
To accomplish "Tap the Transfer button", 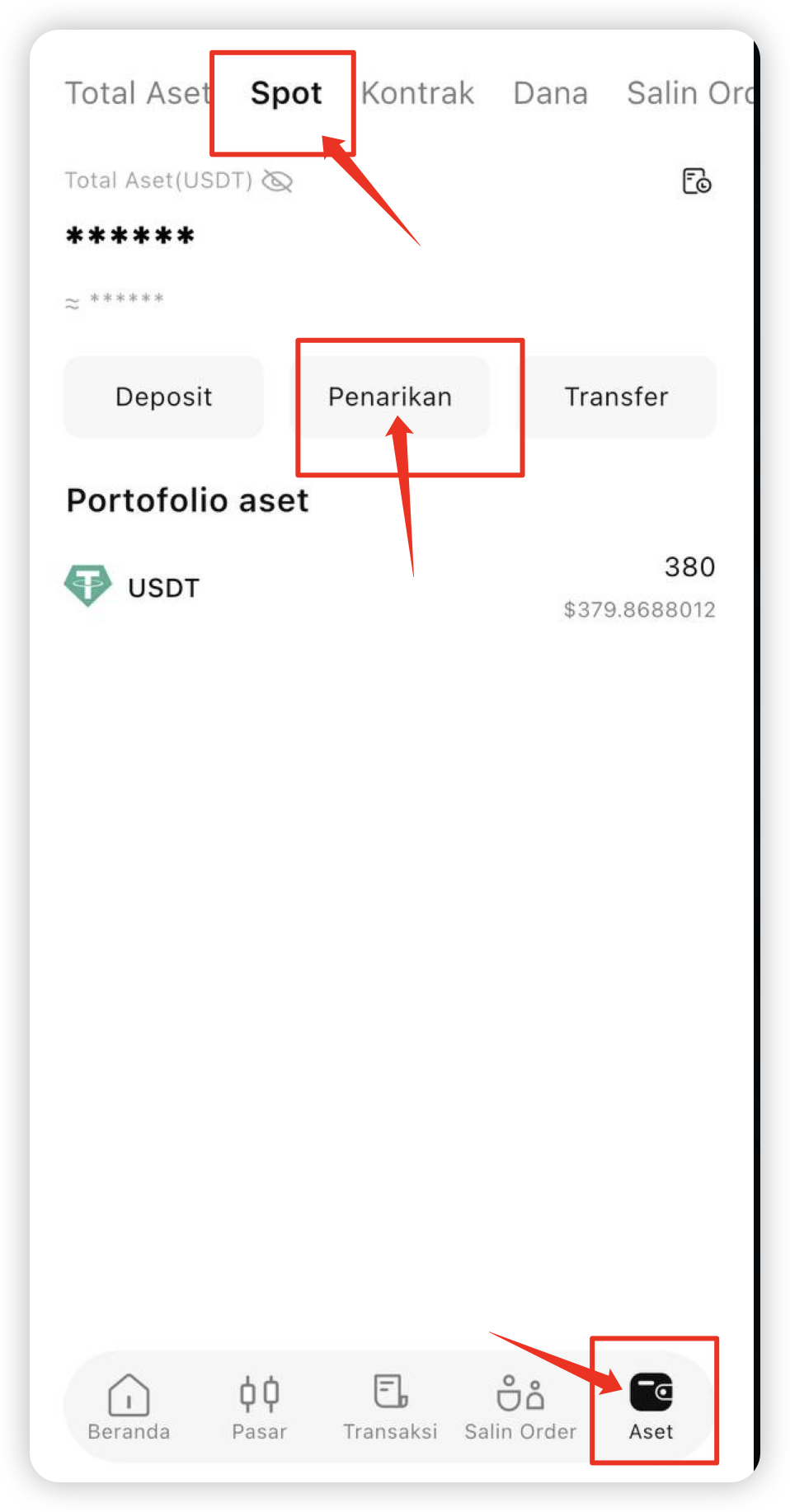I will click(616, 397).
